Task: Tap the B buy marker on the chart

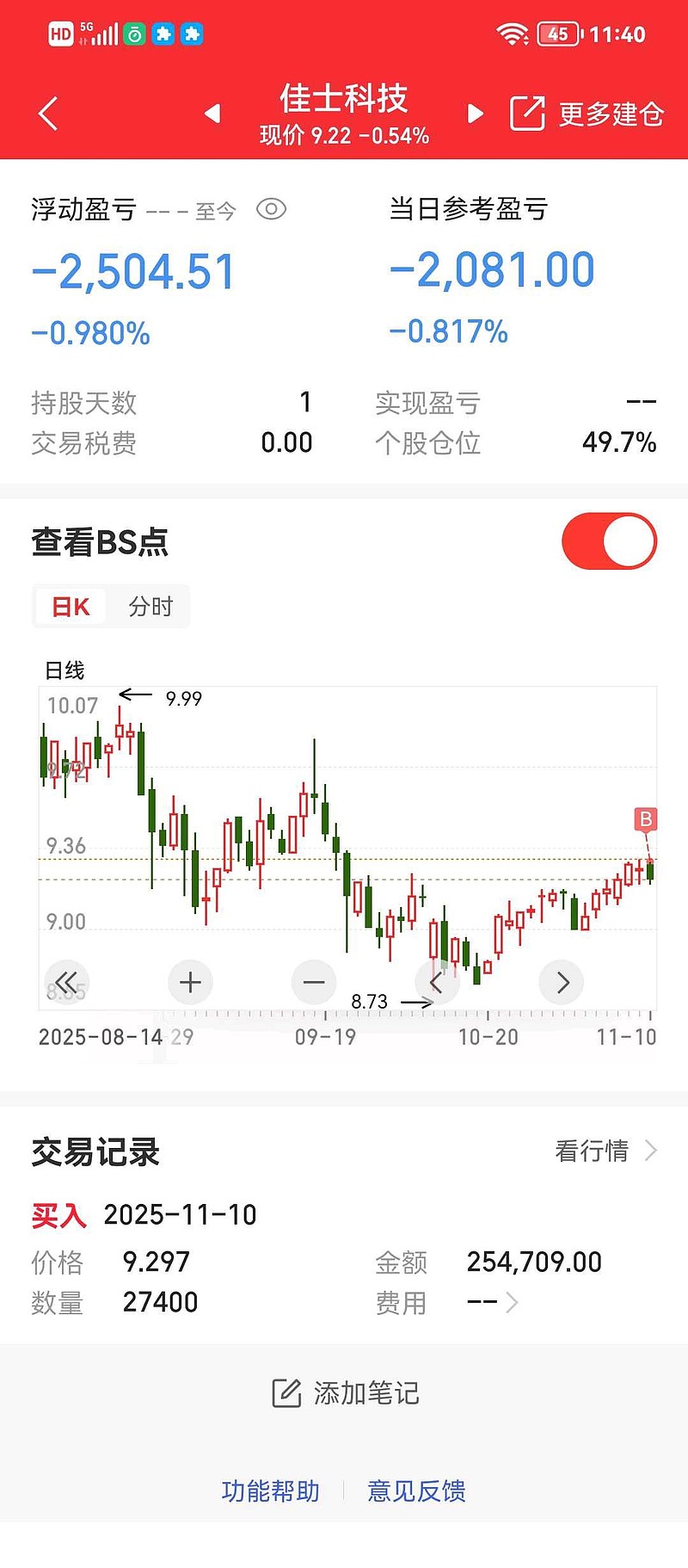Action: click(x=645, y=819)
